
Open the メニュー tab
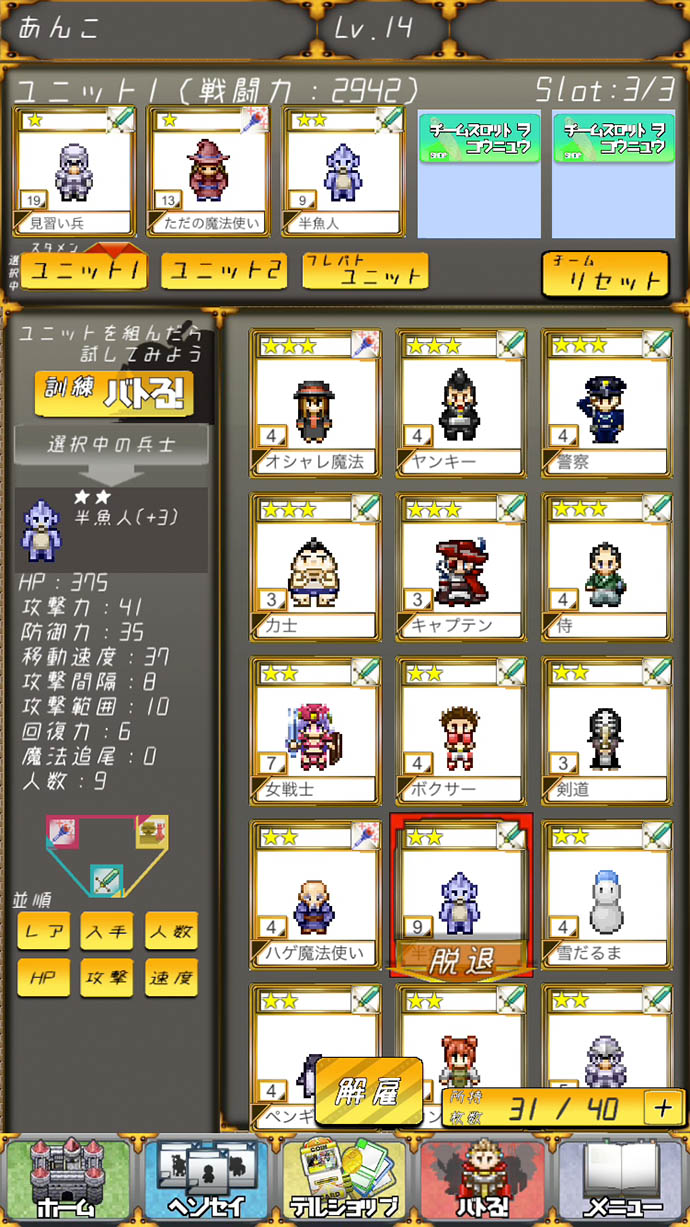(x=622, y=1180)
